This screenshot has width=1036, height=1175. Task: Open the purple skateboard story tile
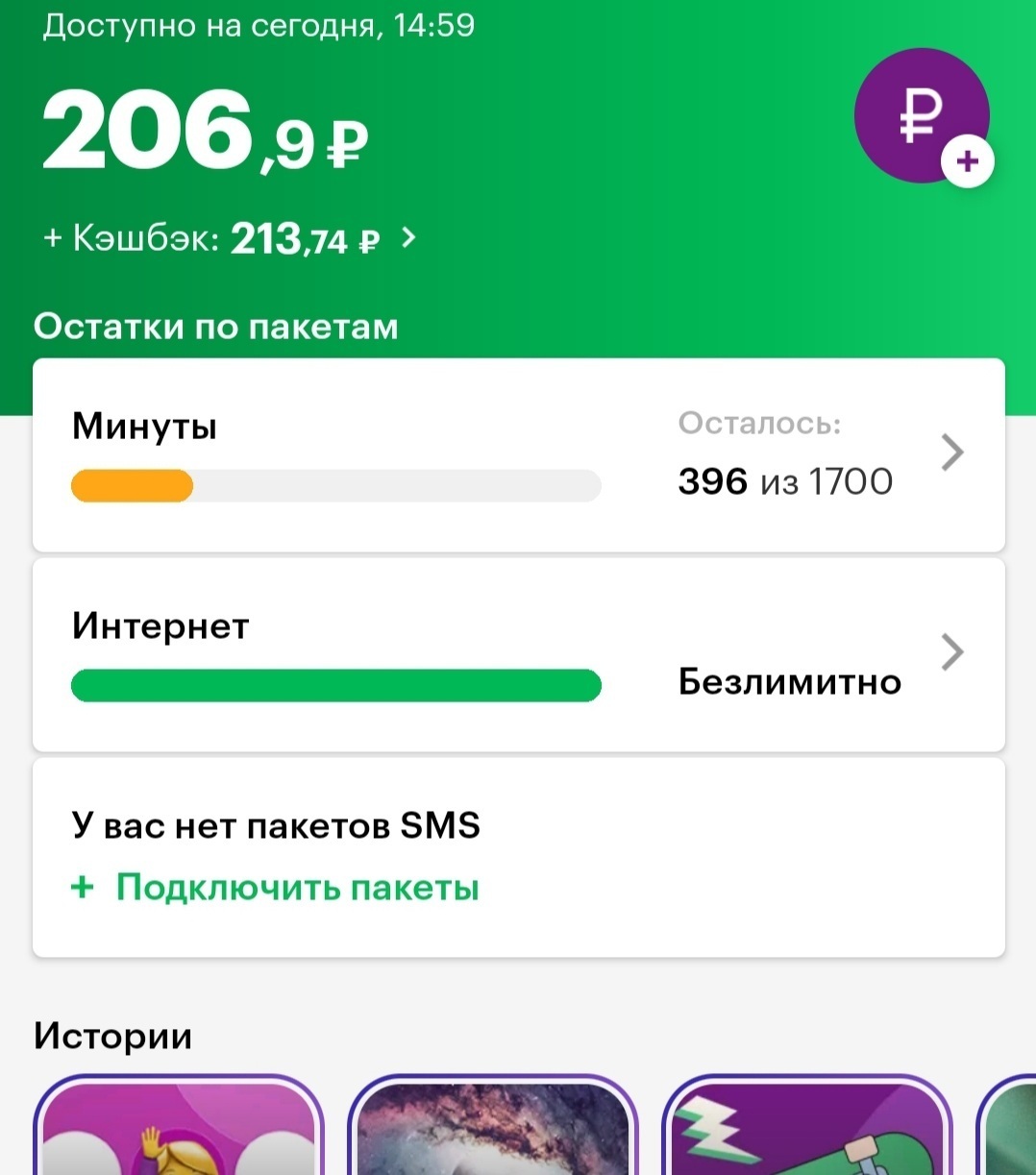click(807, 1126)
